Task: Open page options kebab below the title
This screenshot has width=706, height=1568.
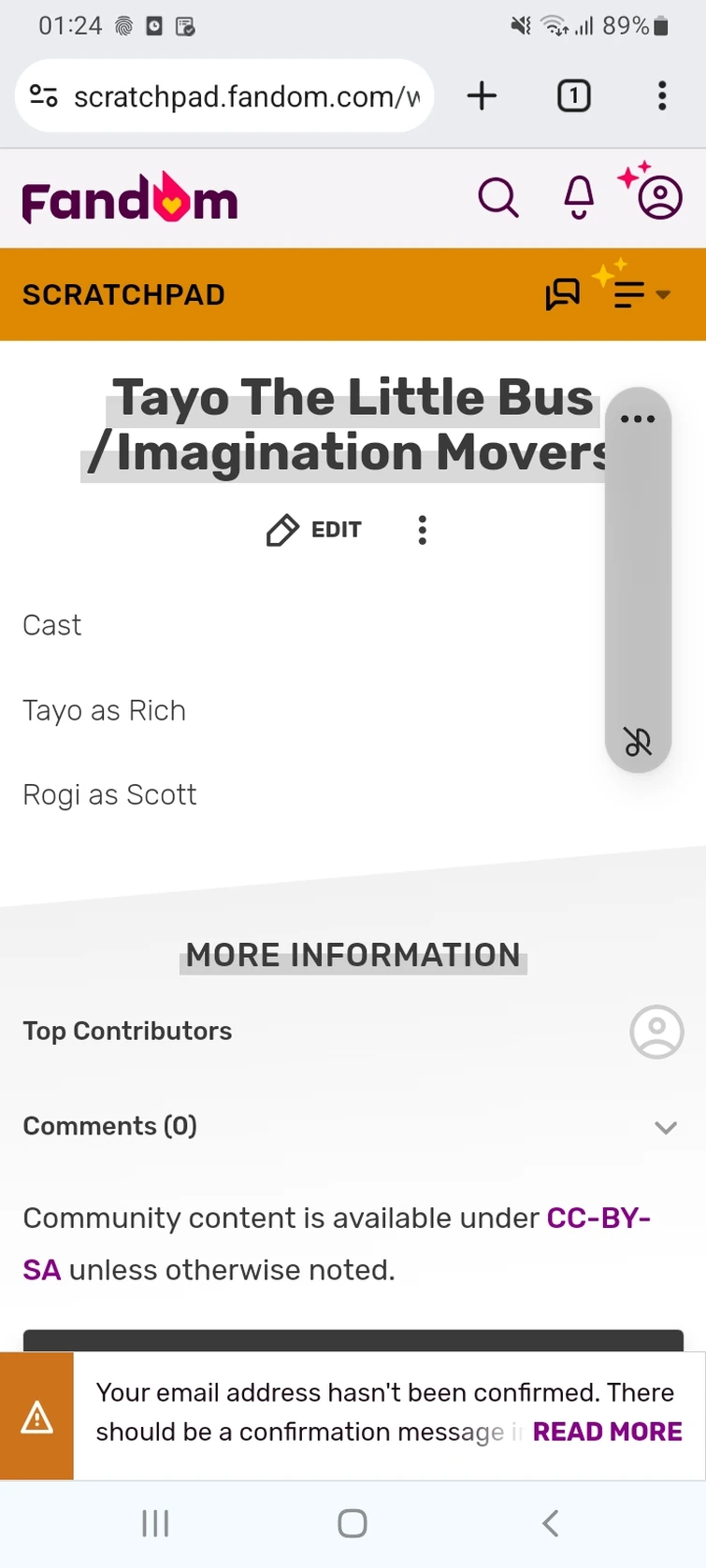Action: (x=423, y=530)
